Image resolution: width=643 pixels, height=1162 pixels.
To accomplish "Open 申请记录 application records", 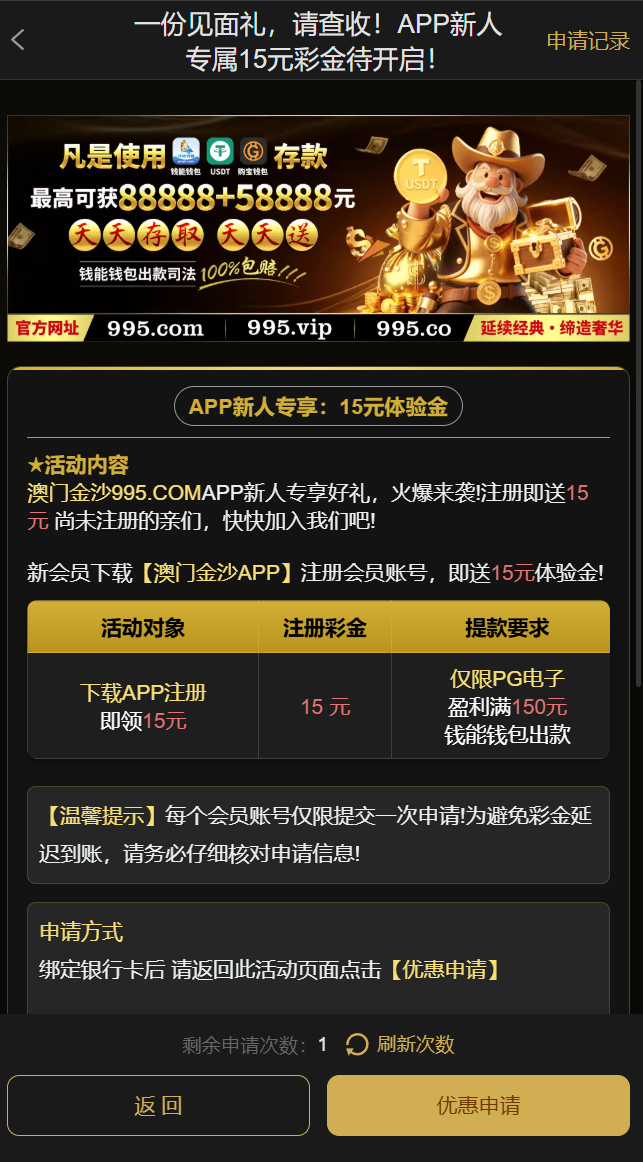I will (588, 41).
